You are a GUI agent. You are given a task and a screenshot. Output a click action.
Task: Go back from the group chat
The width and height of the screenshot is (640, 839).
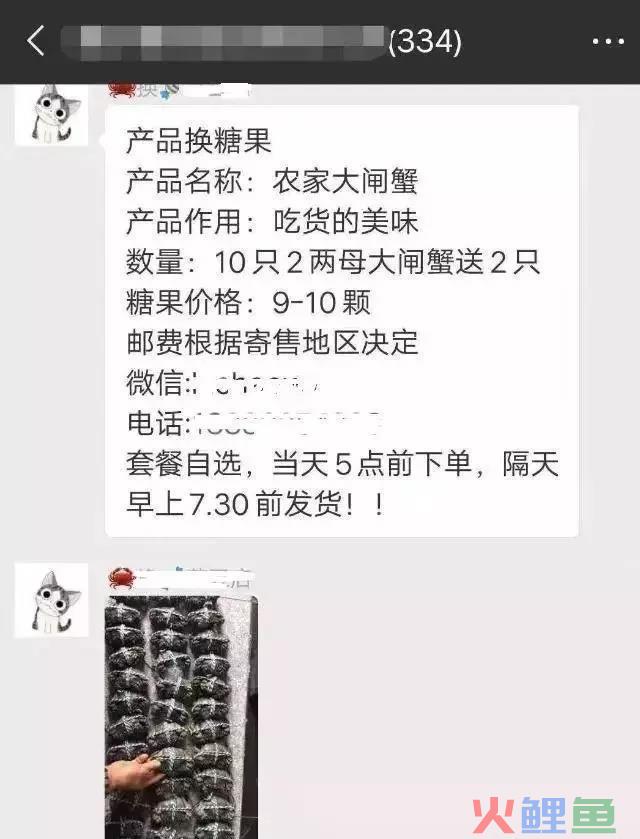click(x=36, y=41)
